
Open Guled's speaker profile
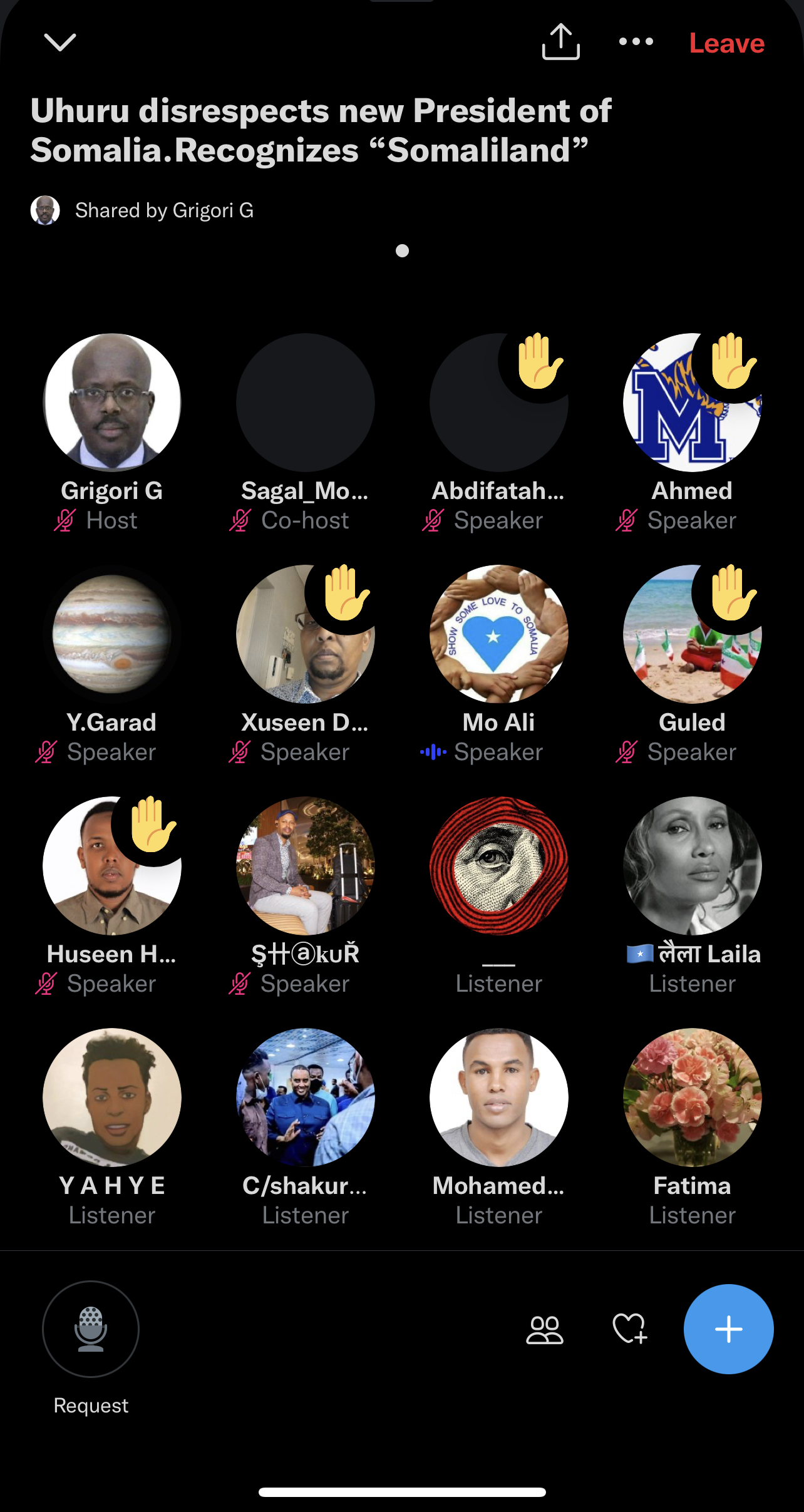coord(692,634)
